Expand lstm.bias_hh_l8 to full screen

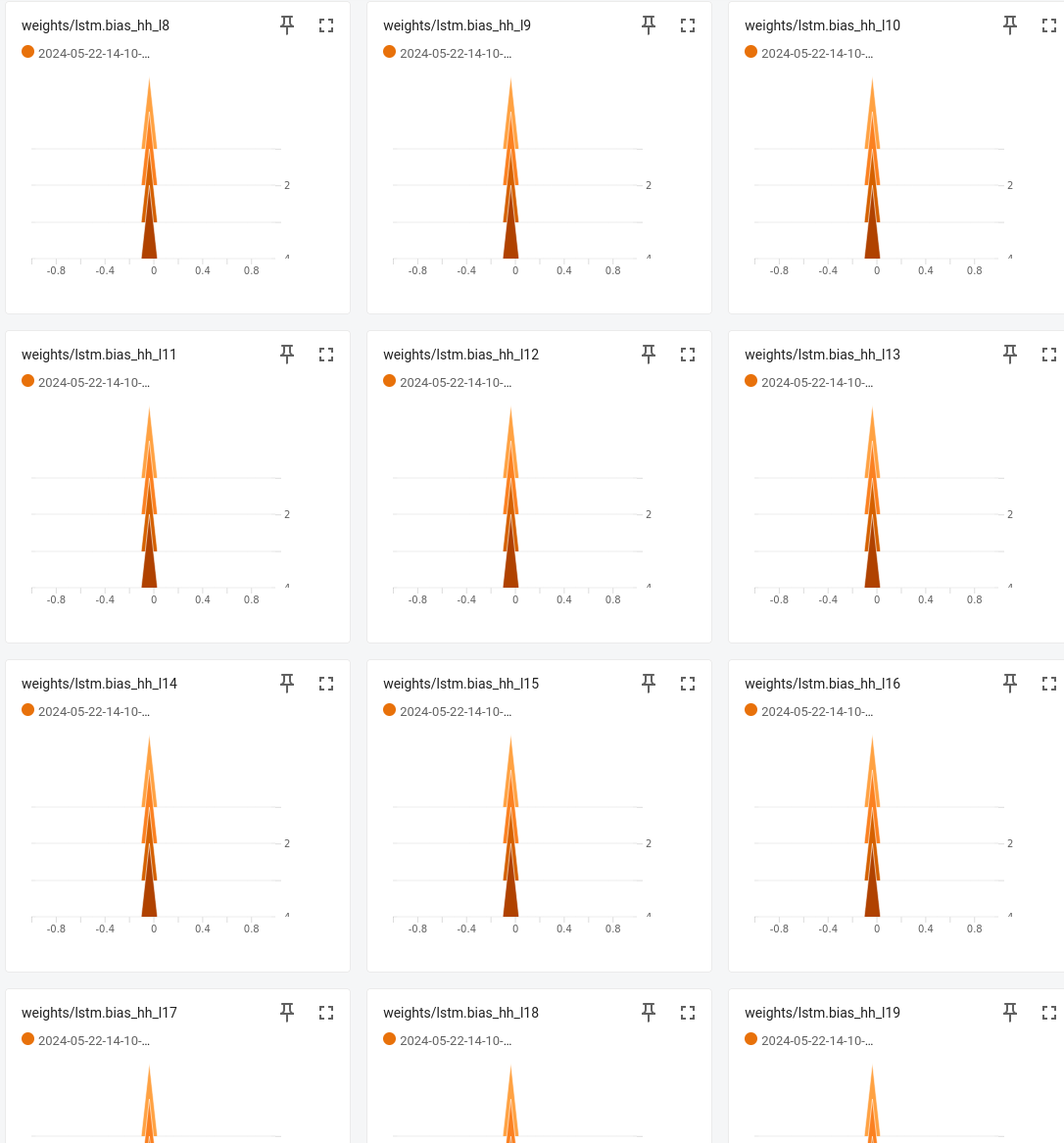click(326, 25)
